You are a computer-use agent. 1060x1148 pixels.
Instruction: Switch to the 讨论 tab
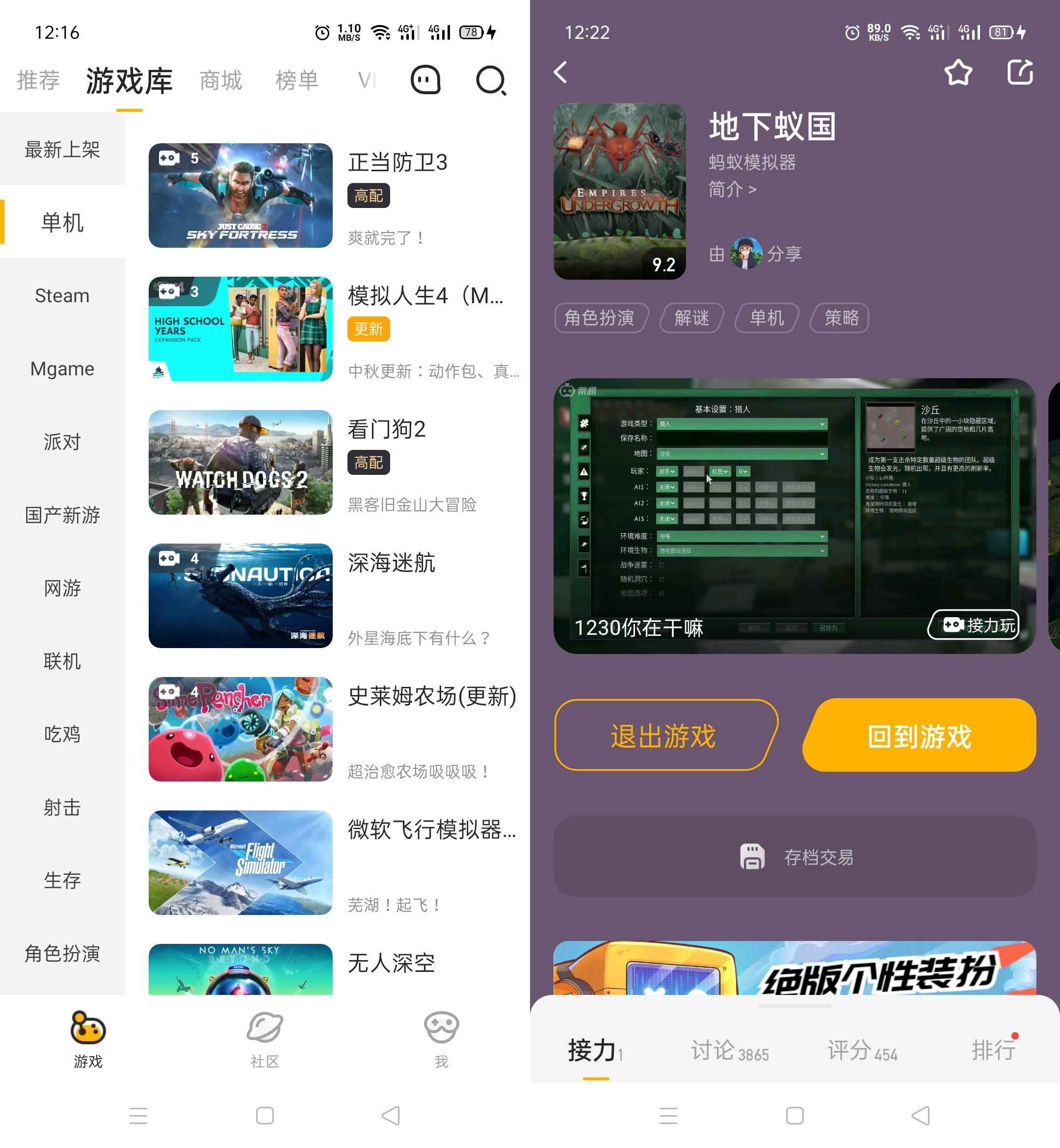729,1050
